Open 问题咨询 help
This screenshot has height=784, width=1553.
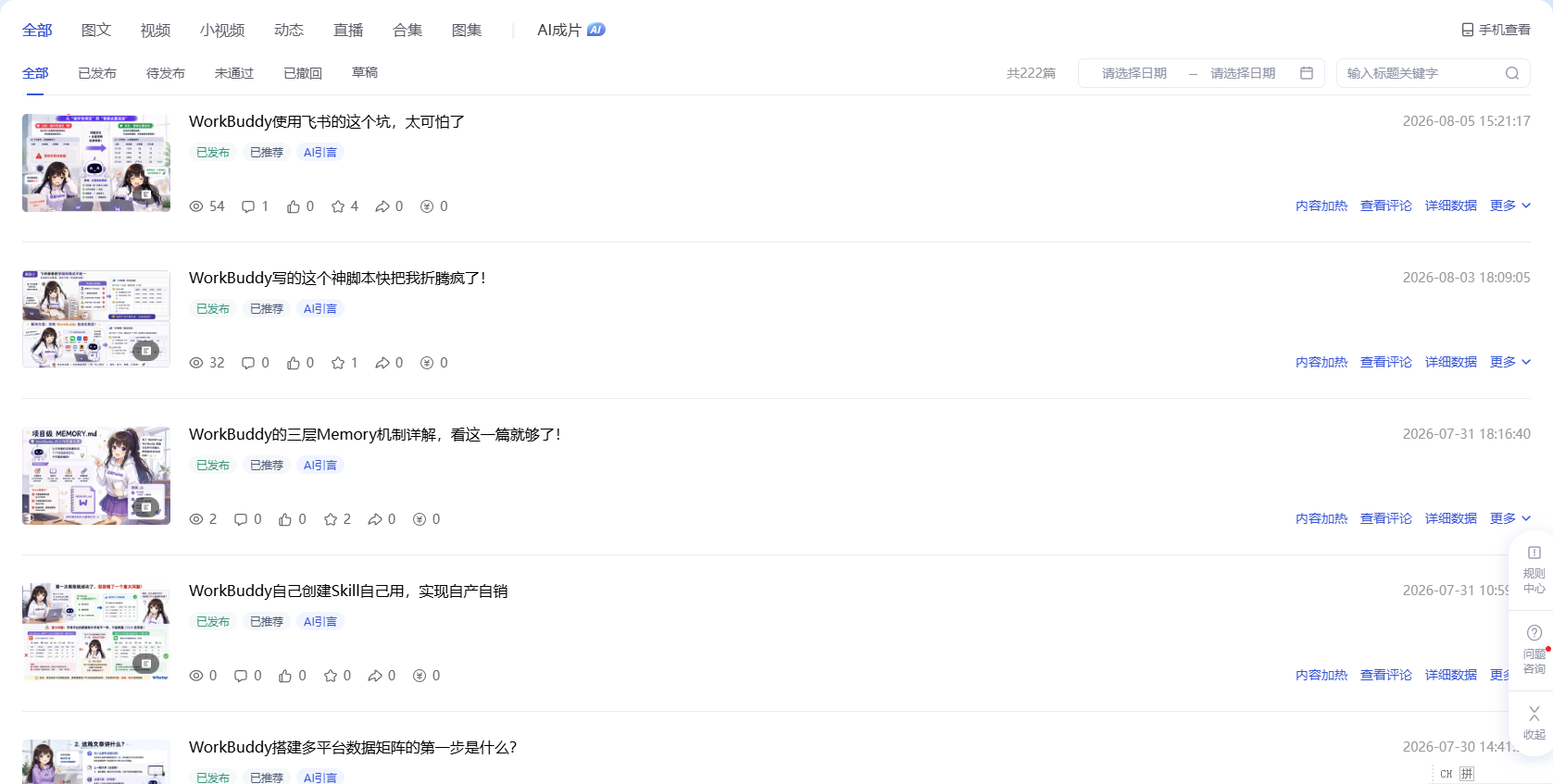point(1534,651)
